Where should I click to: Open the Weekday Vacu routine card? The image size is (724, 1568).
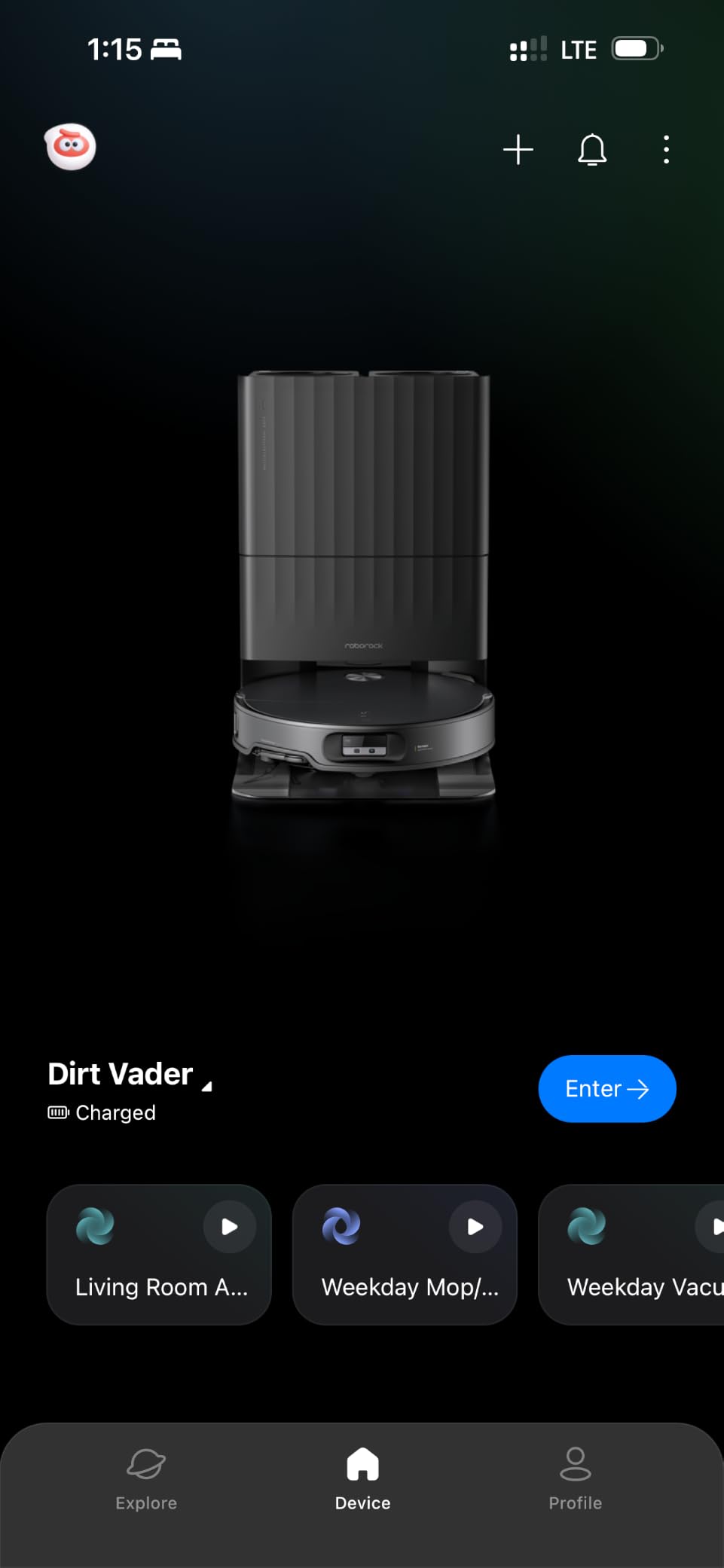(x=631, y=1255)
